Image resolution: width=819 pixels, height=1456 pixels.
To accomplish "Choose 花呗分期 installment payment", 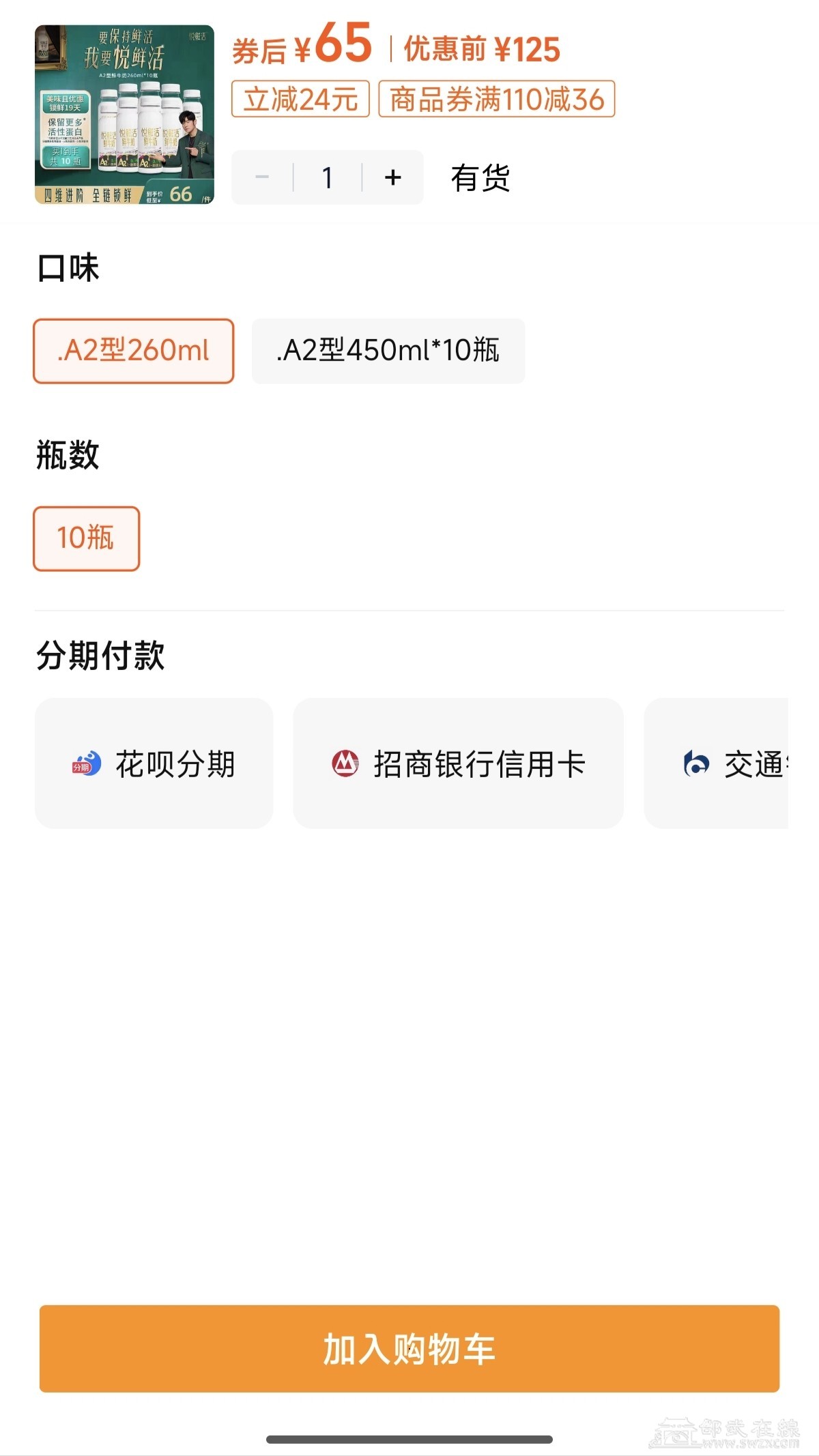I will coord(154,763).
